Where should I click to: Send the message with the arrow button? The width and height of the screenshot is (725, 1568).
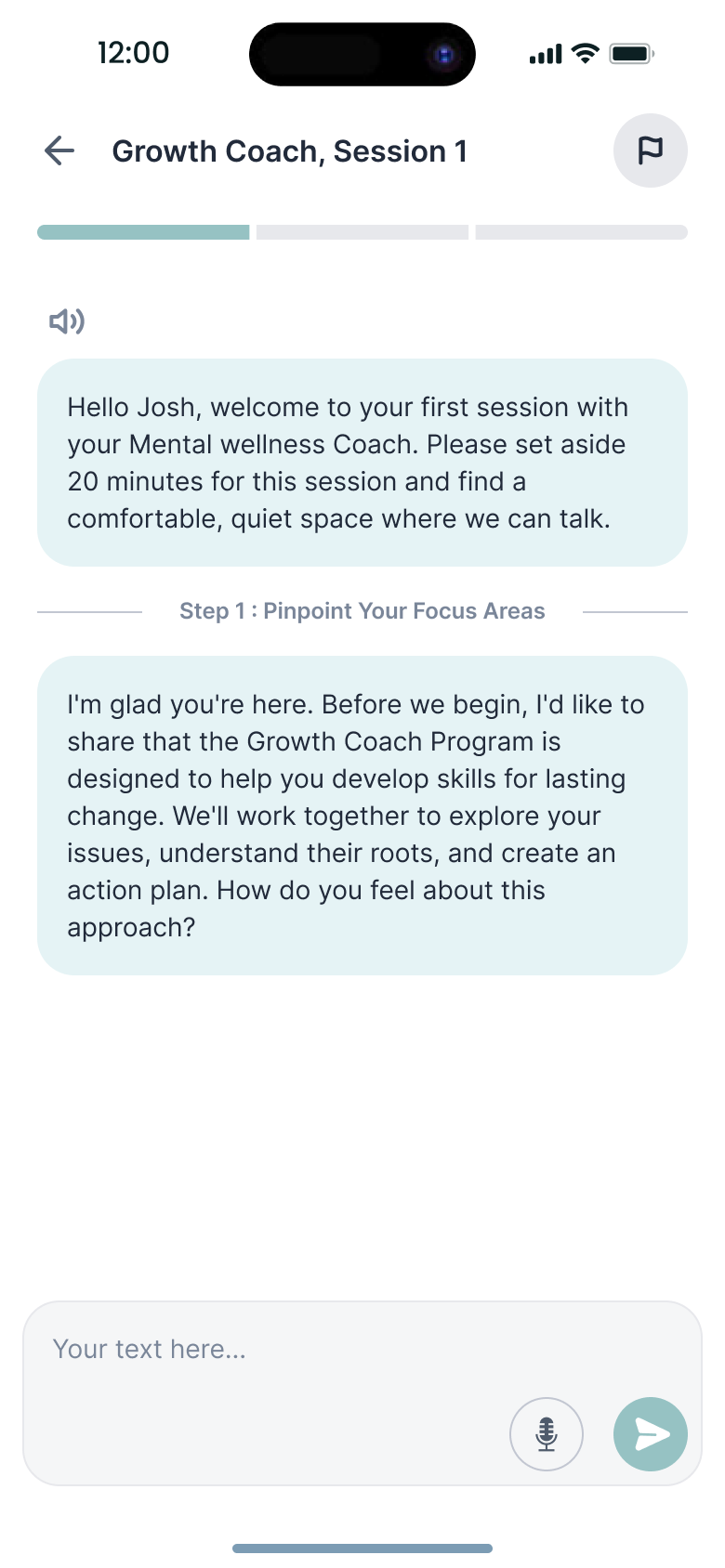click(651, 1434)
